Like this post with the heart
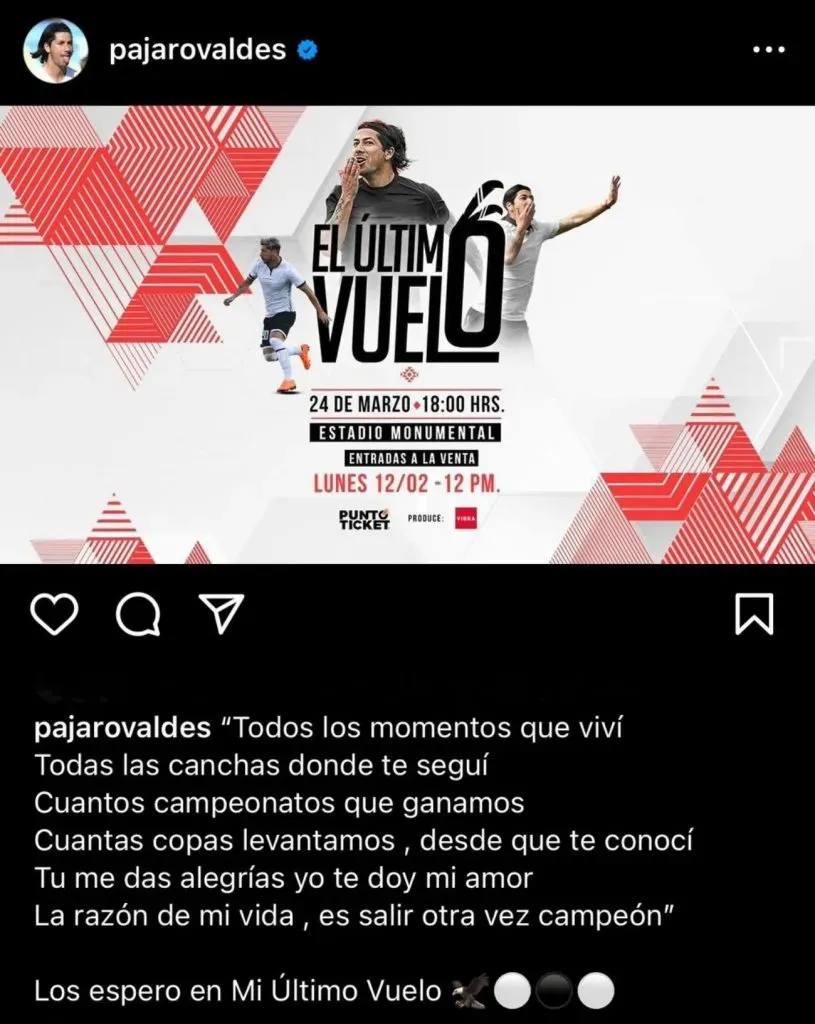This screenshot has height=1024, width=815. (55, 614)
